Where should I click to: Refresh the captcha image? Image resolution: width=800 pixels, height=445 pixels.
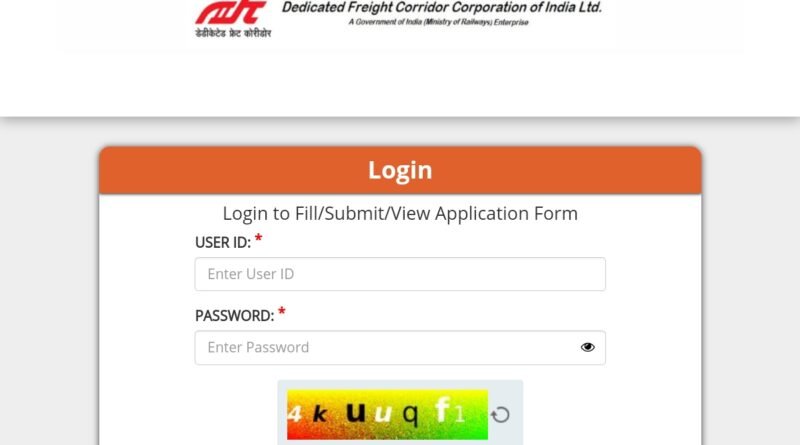pos(501,414)
